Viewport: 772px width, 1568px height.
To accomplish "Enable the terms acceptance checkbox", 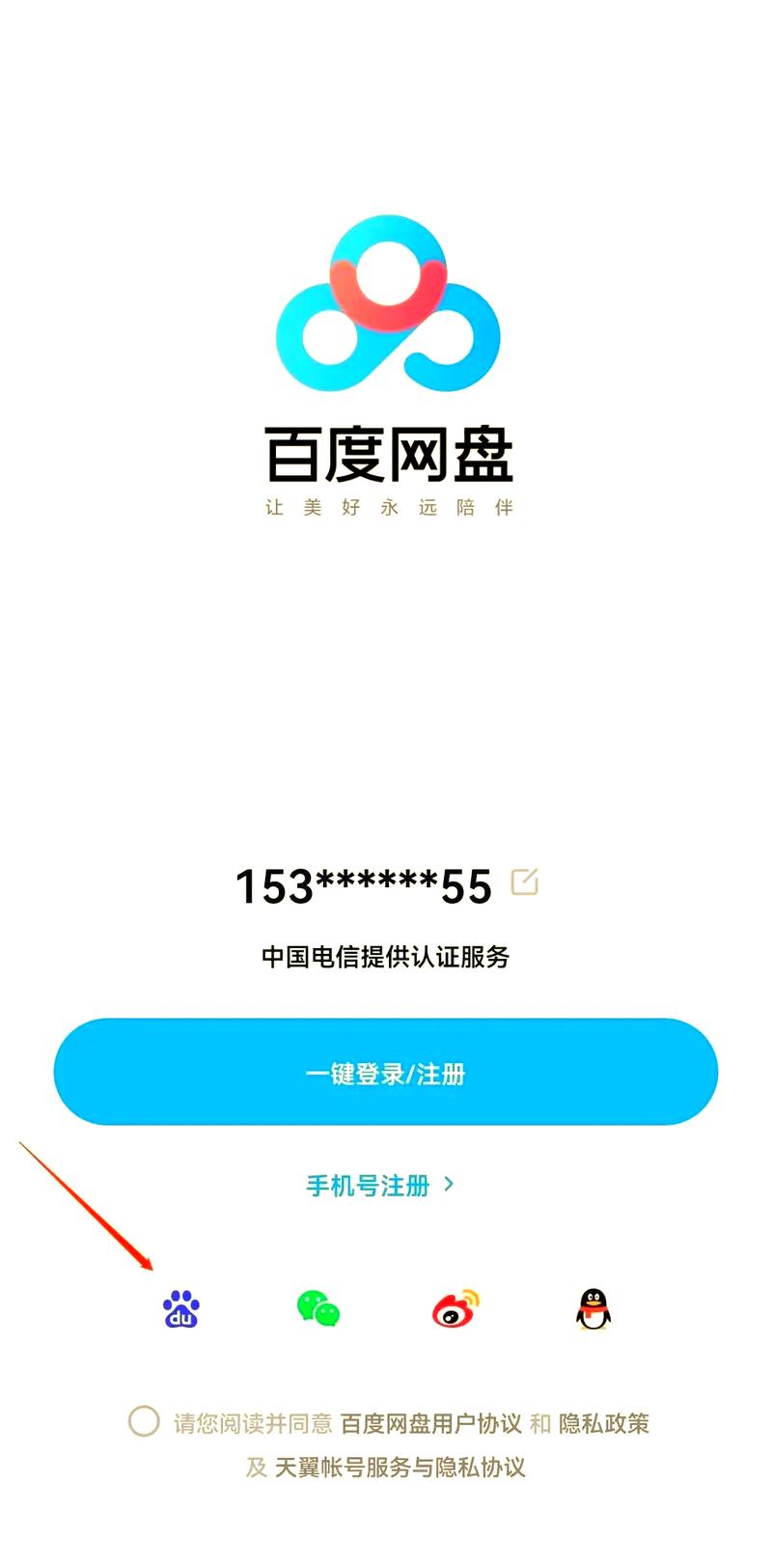I will (x=143, y=1424).
